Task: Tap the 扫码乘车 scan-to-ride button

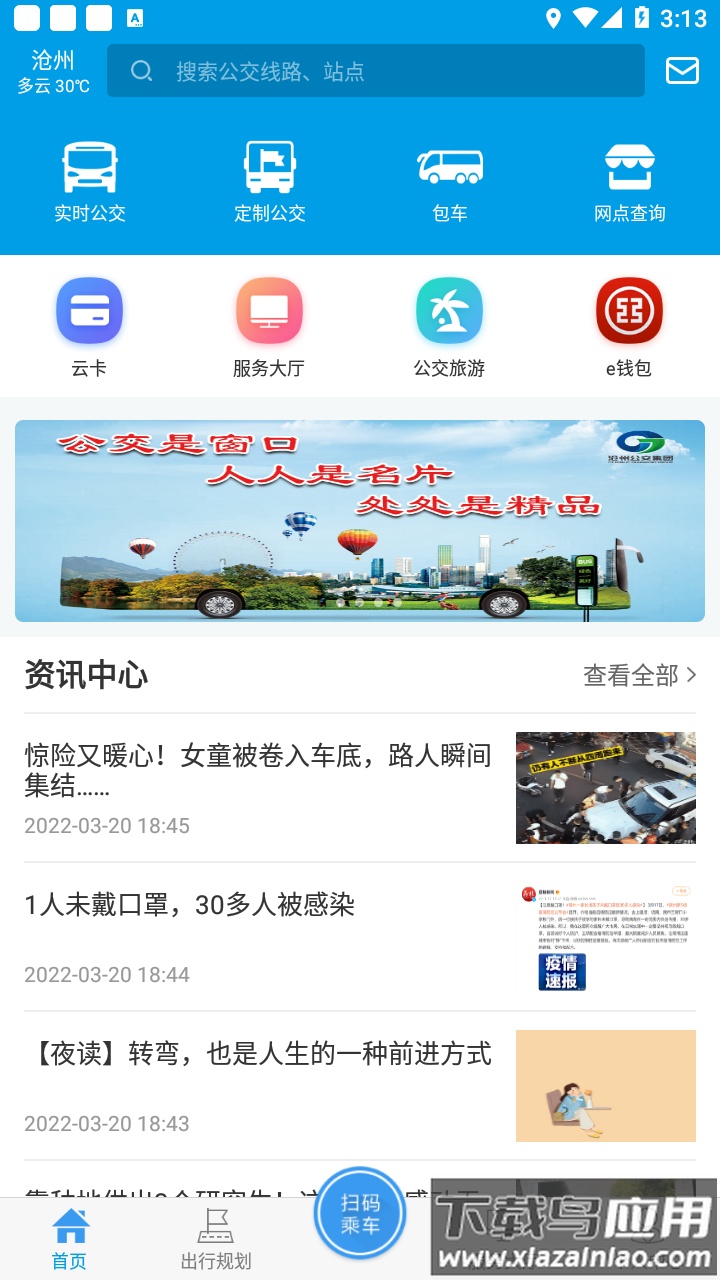Action: [x=360, y=1215]
